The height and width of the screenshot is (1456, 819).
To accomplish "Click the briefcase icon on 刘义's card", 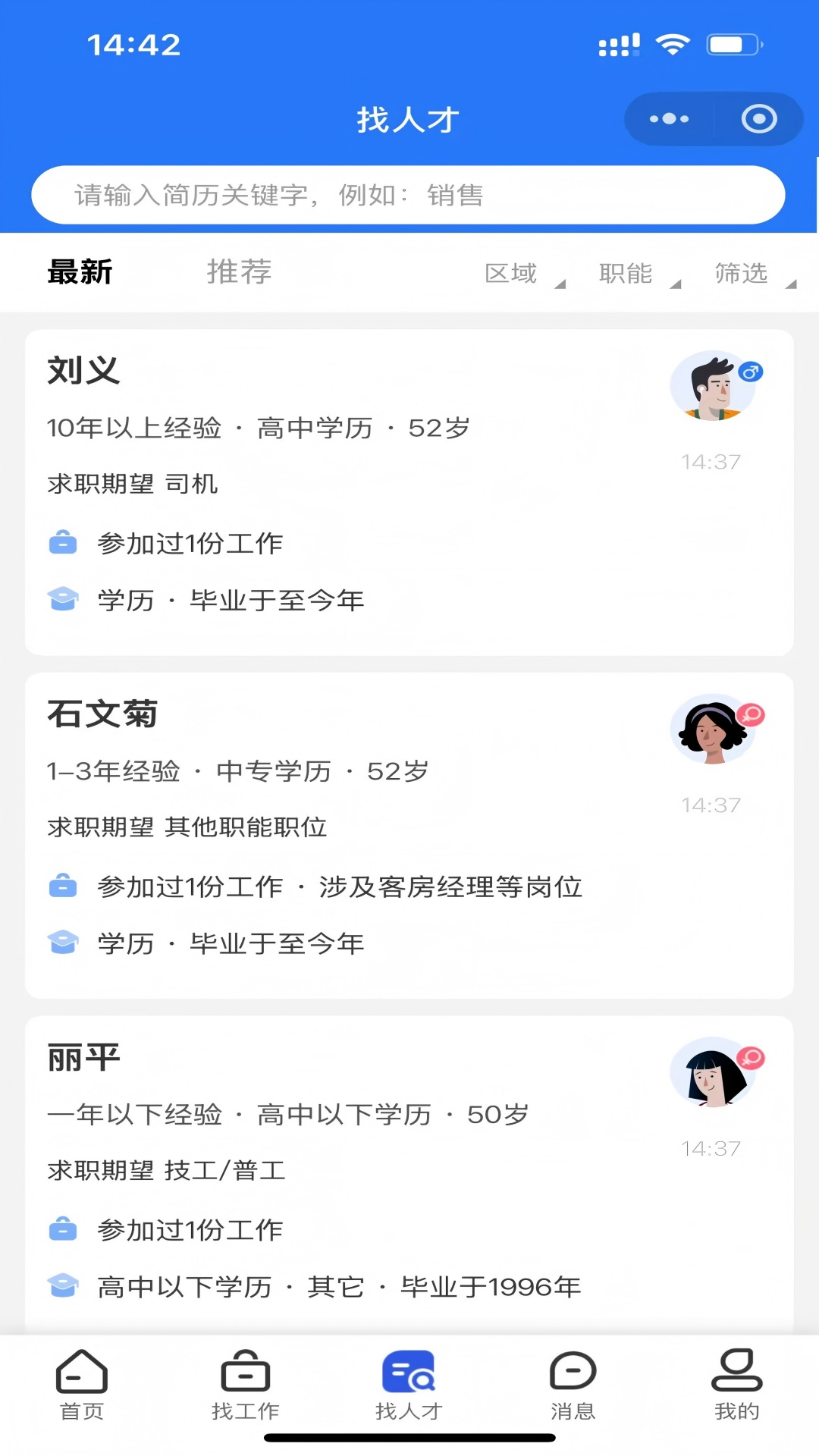I will [x=64, y=543].
